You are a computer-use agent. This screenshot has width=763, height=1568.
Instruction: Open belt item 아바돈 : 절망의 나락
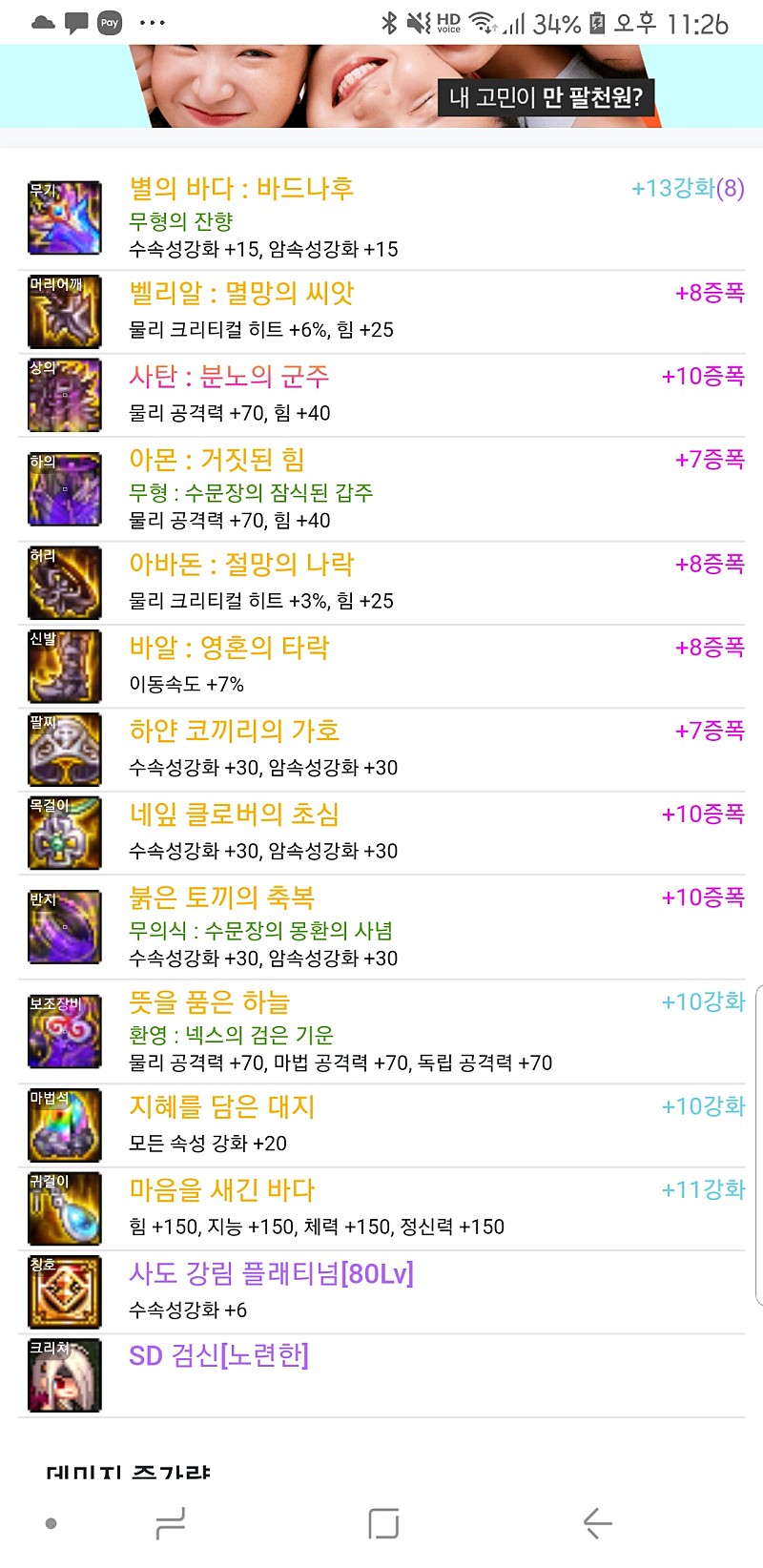pyautogui.click(x=241, y=565)
